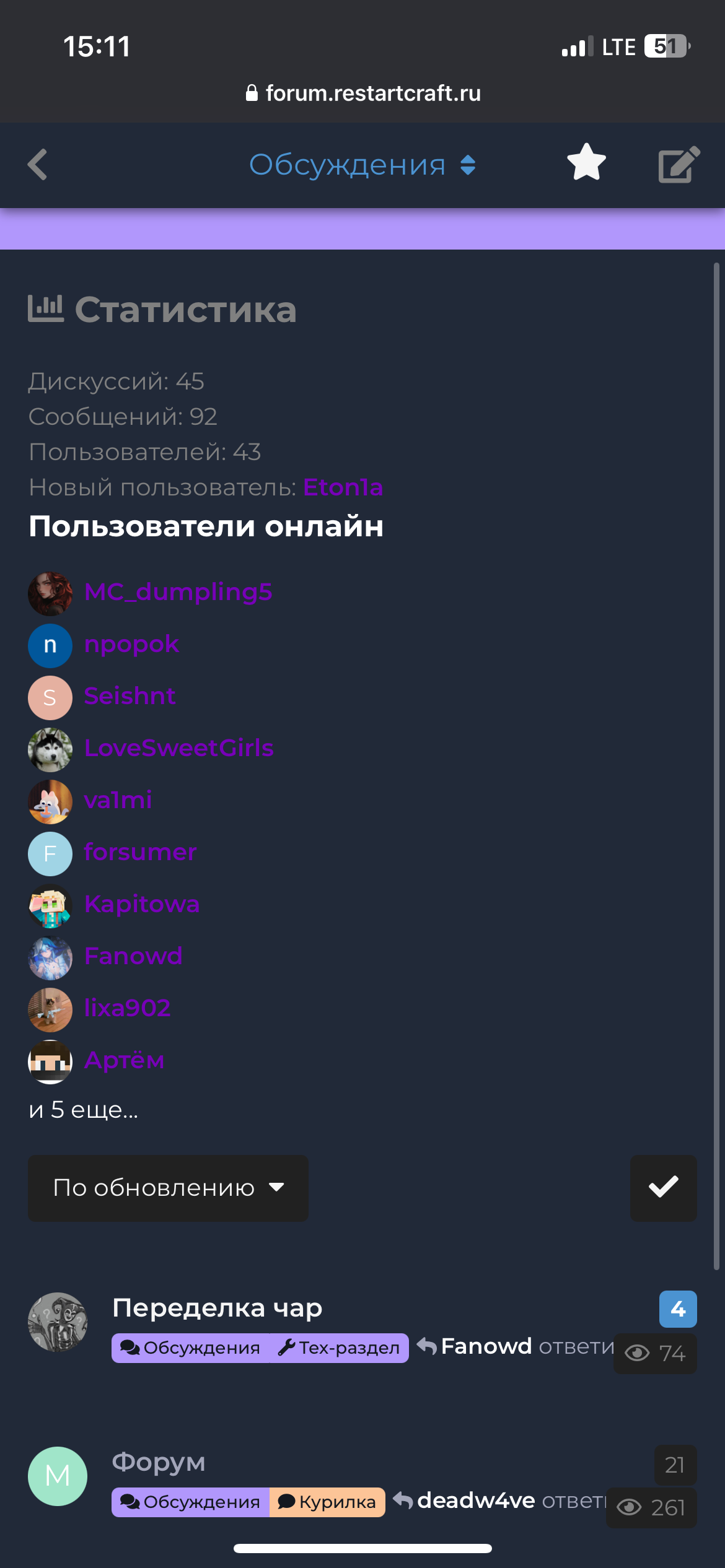725x1568 pixels.
Task: Open Seishnt's user page
Action: pos(130,696)
